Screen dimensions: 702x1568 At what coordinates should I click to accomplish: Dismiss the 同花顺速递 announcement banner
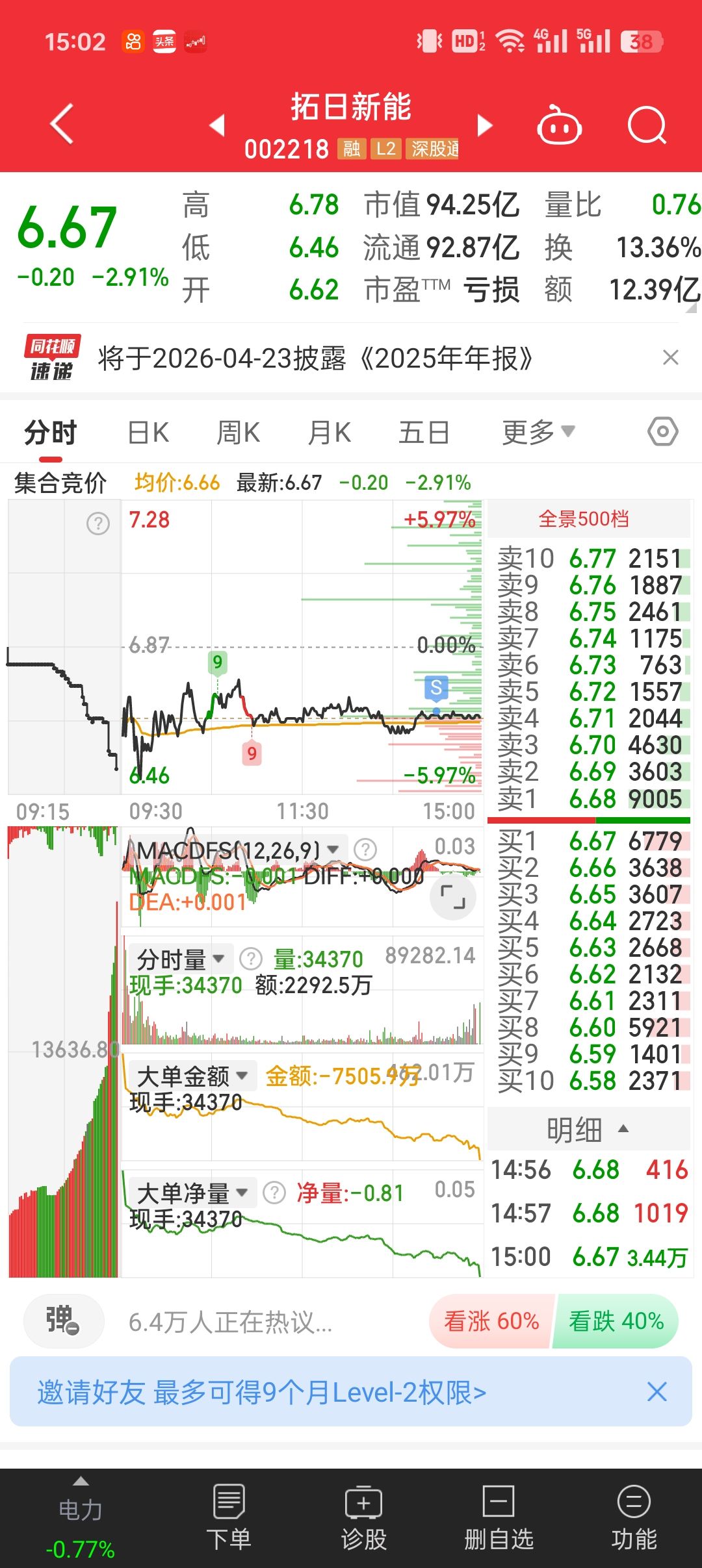pos(671,357)
